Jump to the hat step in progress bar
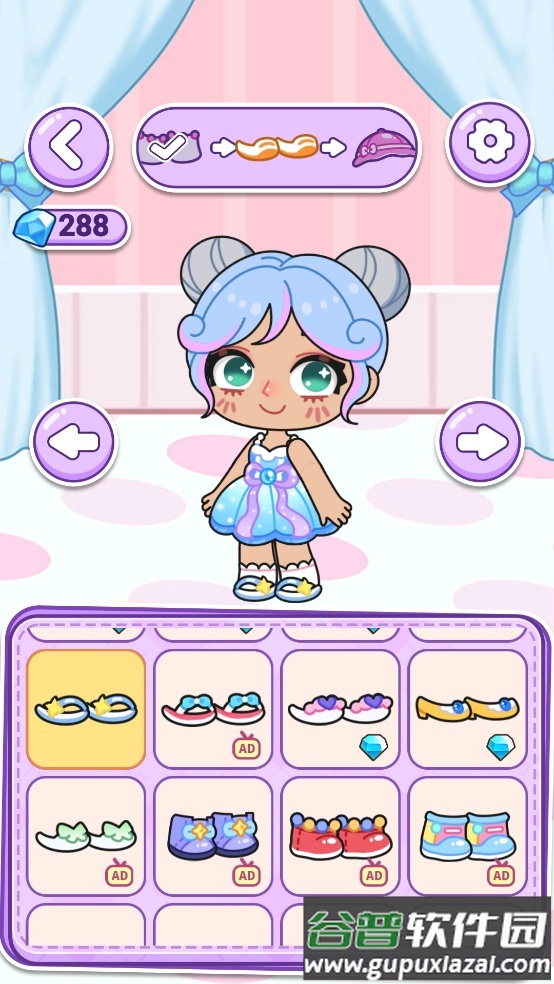This screenshot has width=554, height=984. [384, 148]
